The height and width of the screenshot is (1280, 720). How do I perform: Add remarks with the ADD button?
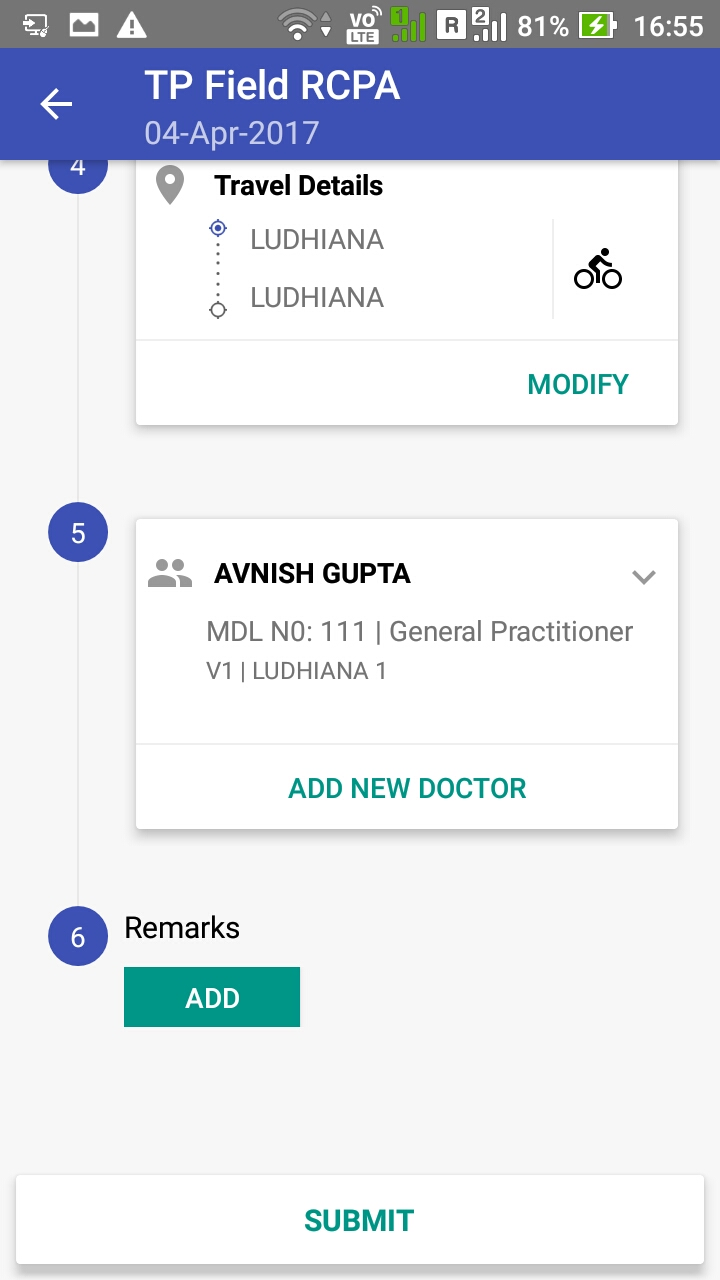click(212, 997)
